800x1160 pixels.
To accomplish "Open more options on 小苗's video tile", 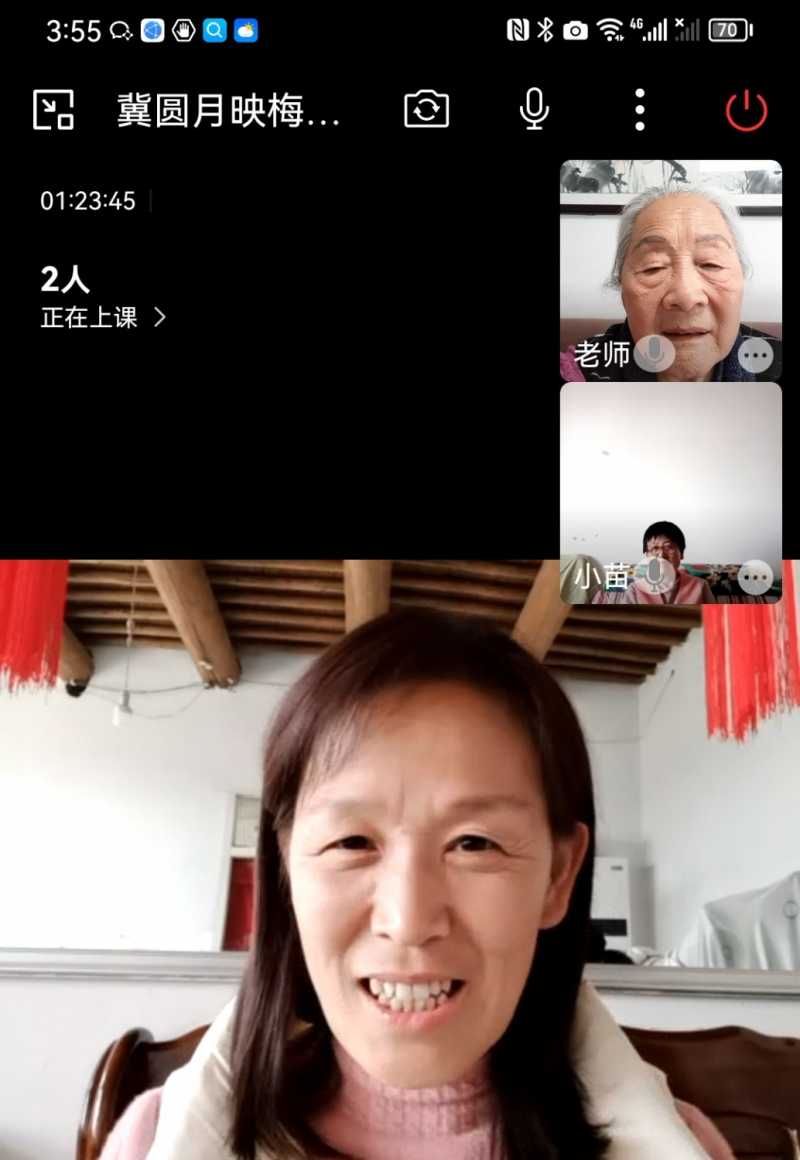I will (x=755, y=576).
